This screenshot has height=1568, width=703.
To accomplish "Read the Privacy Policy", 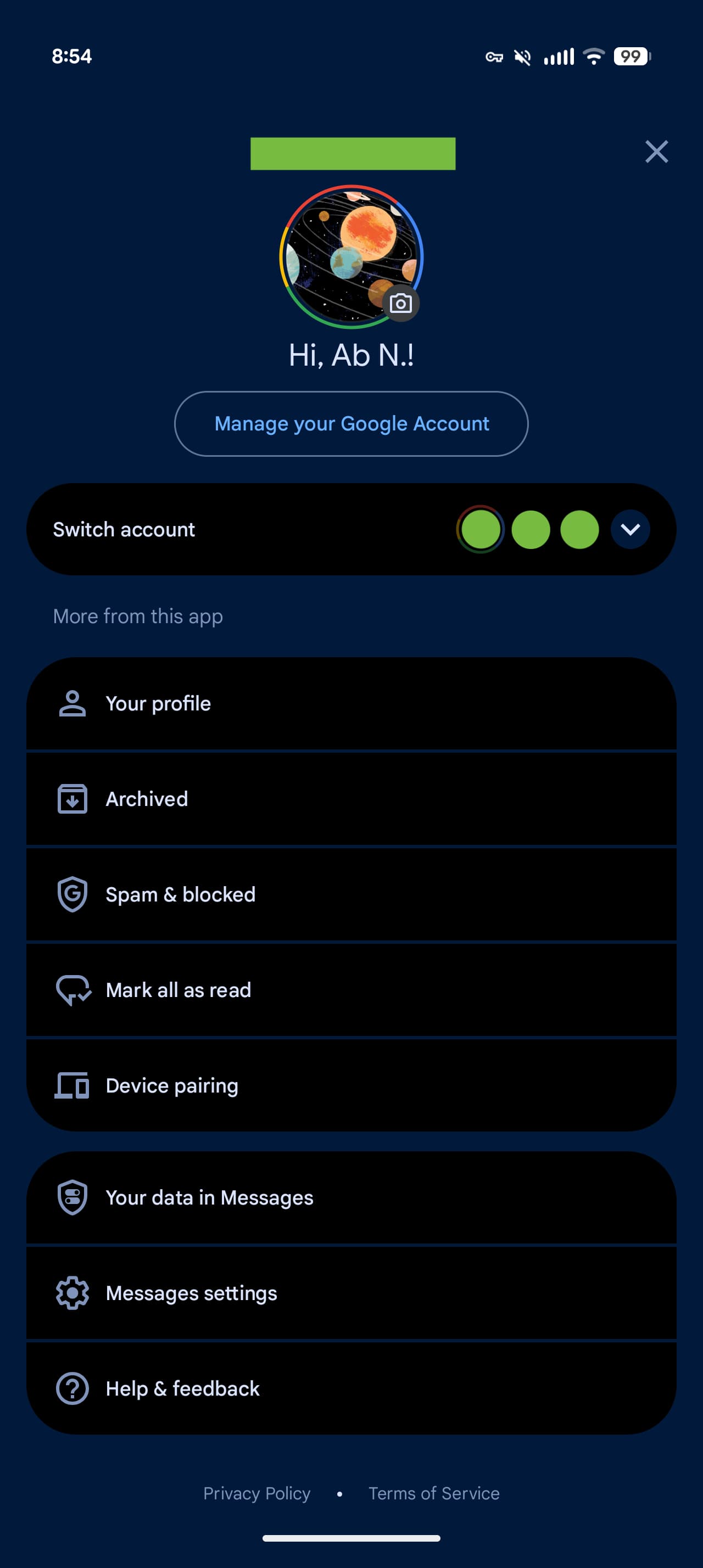I will pos(256,1493).
